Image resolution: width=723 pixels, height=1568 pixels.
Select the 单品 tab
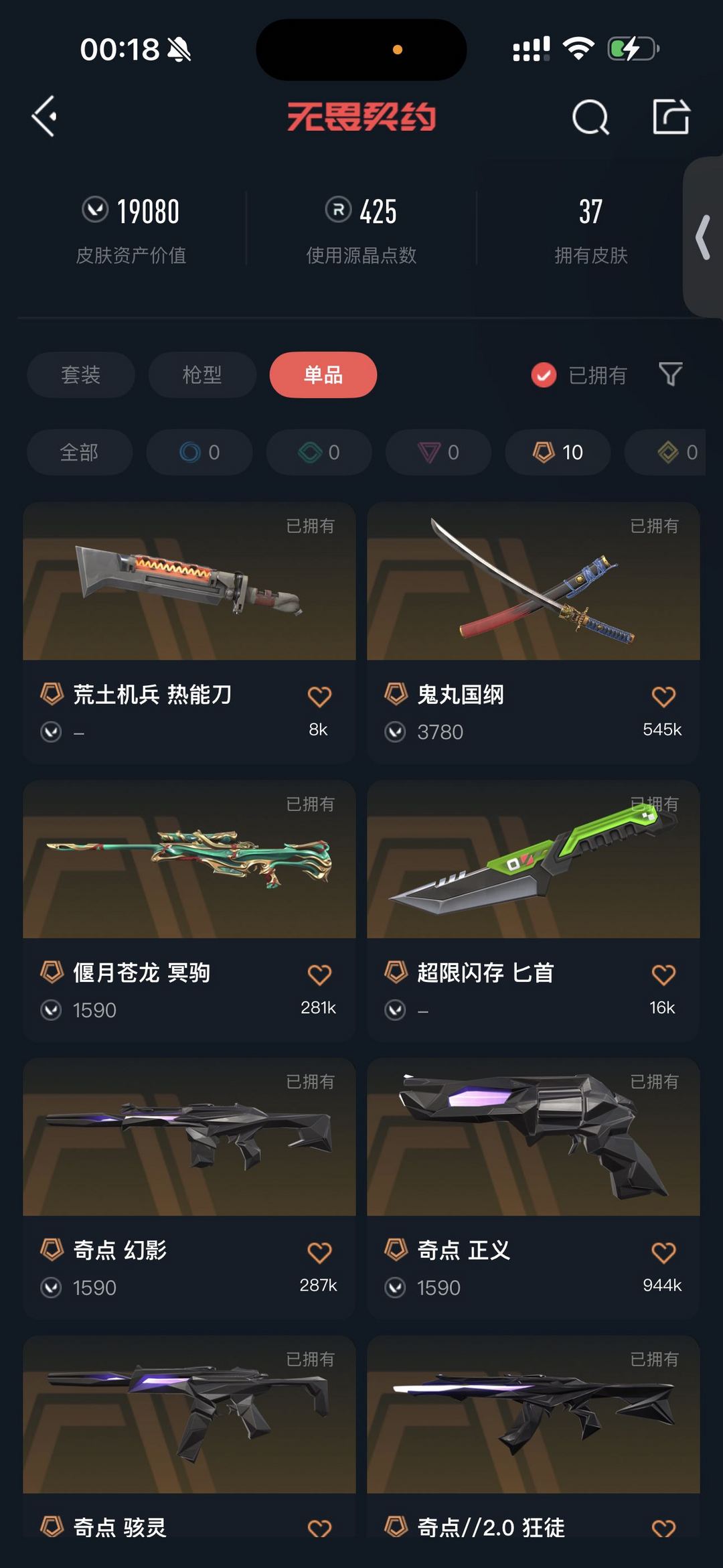coord(323,374)
